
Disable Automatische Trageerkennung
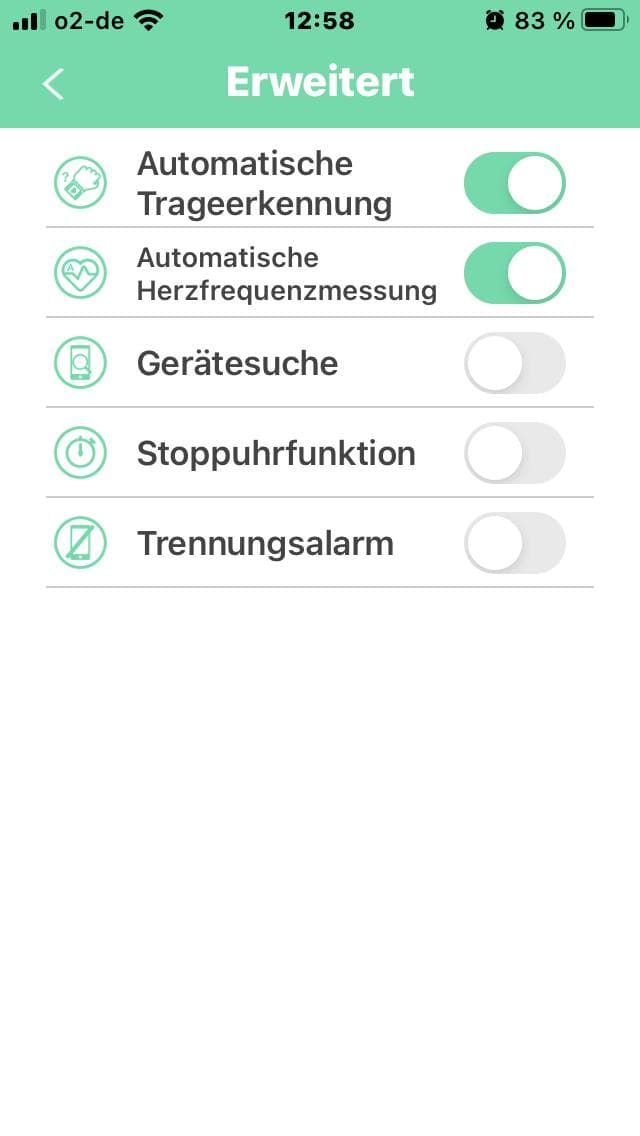pos(515,183)
